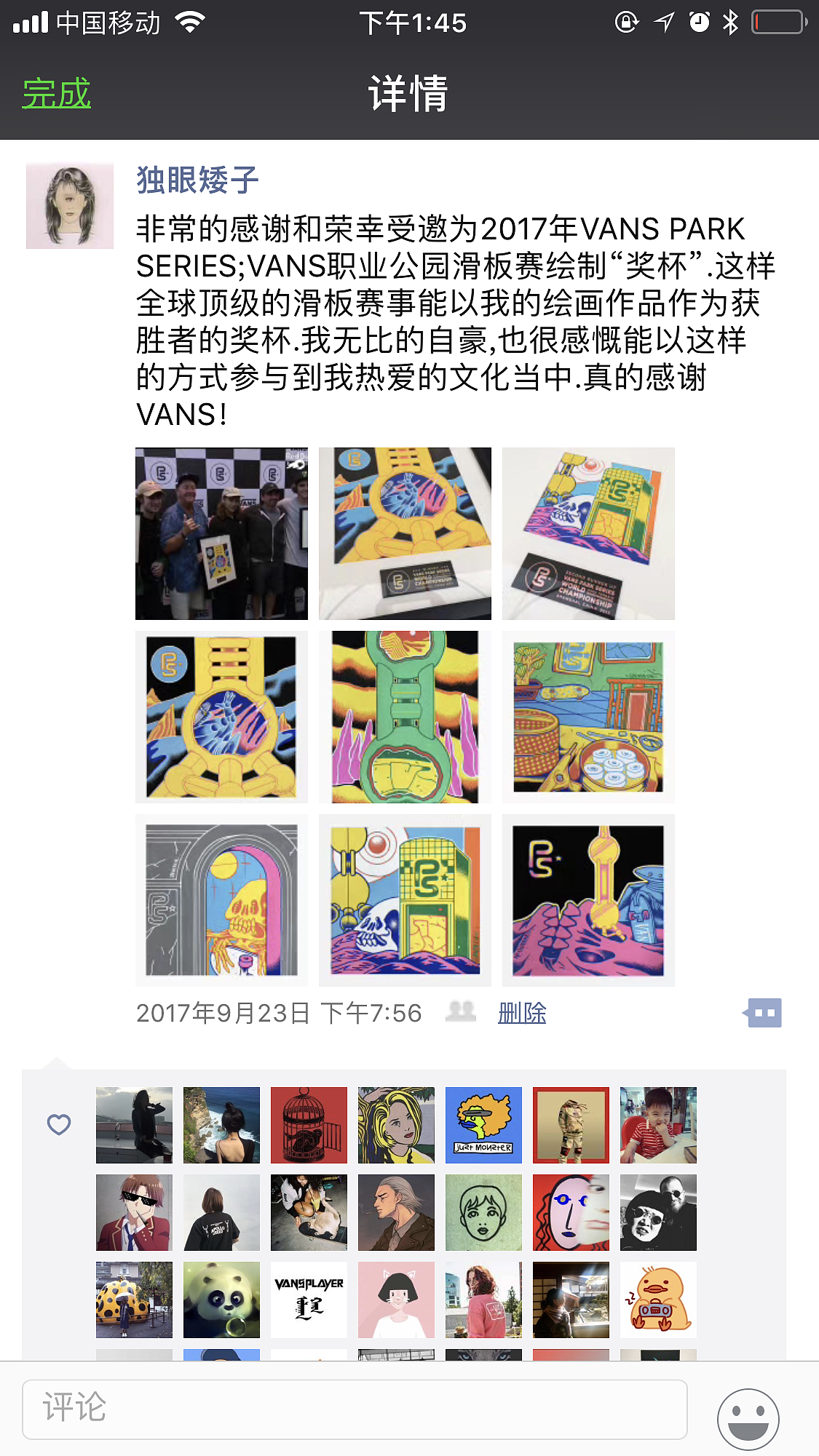Image resolution: width=819 pixels, height=1456 pixels.
Task: Open 独眼矮子's profile avatar
Action: (x=70, y=206)
